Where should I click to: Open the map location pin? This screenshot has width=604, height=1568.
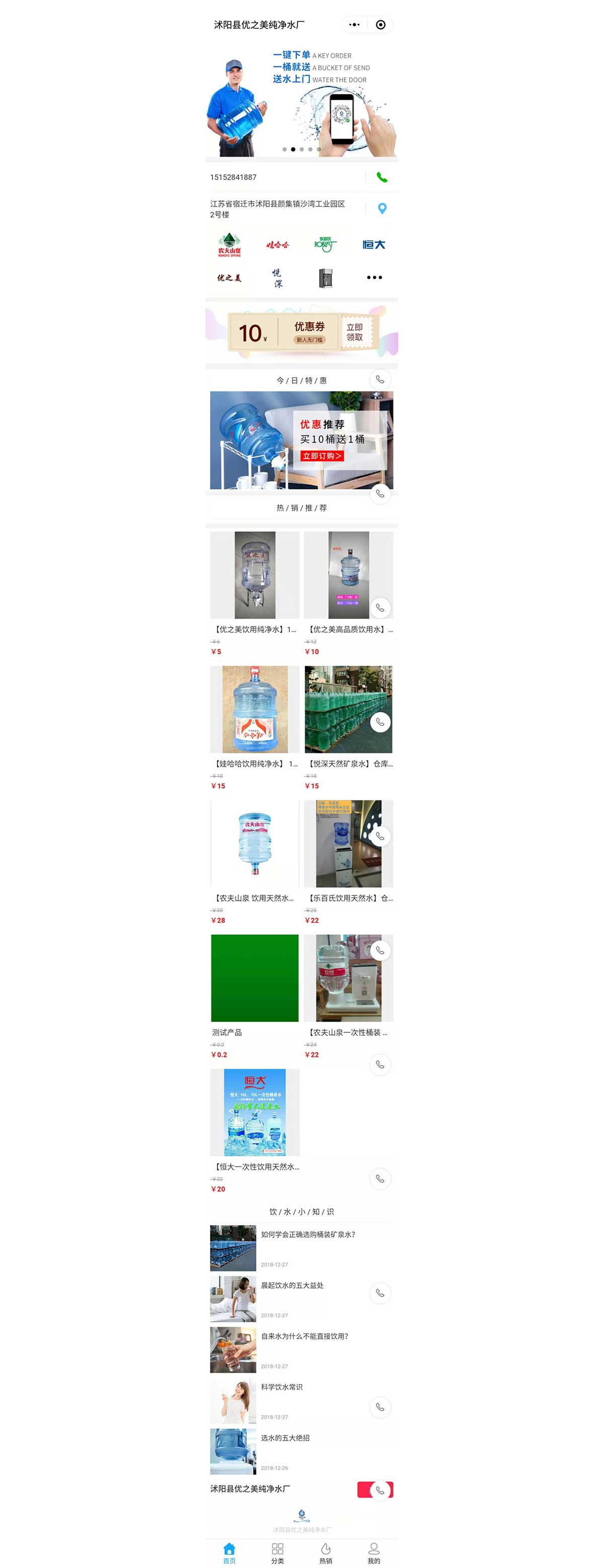[x=382, y=209]
